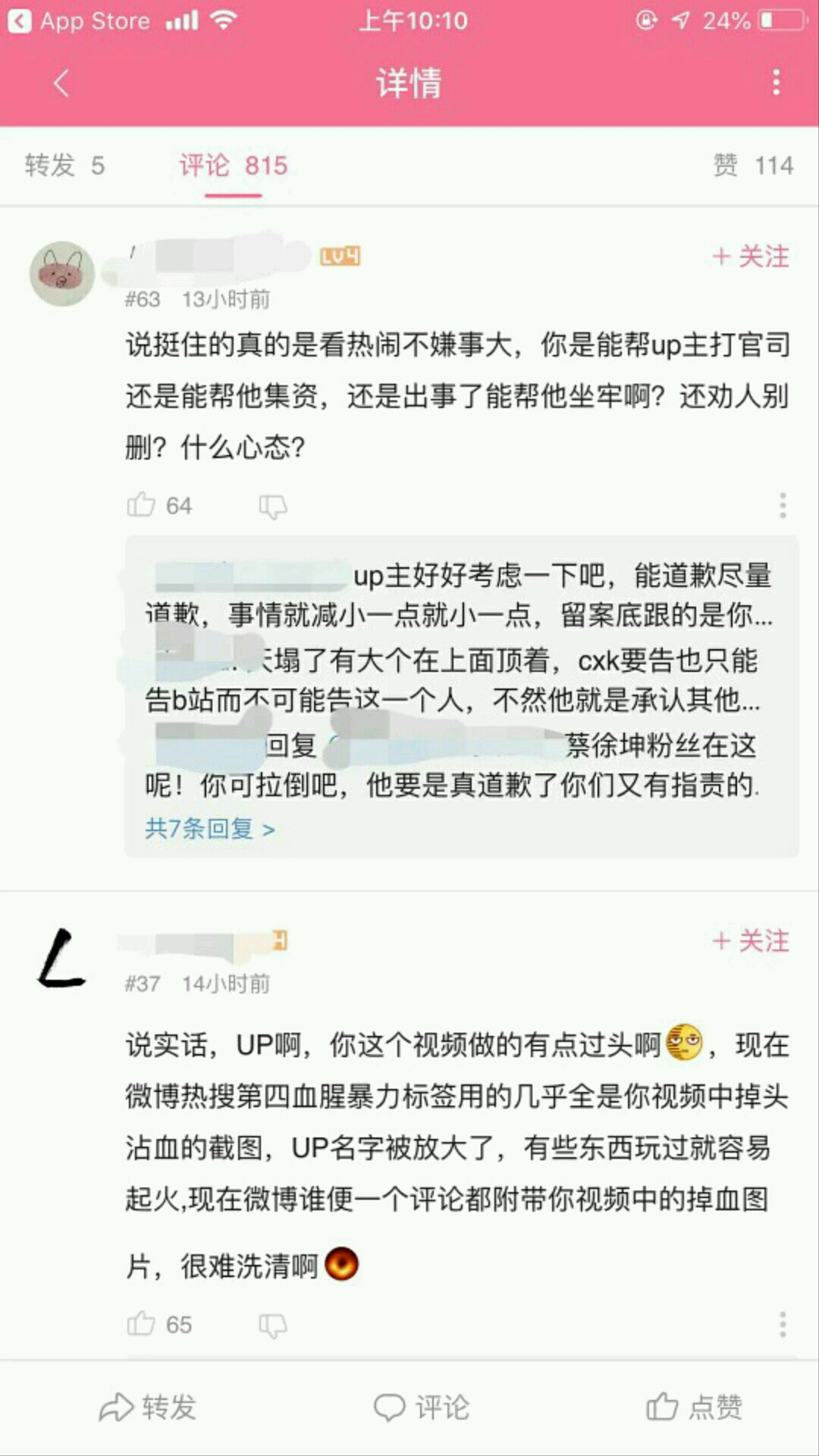The width and height of the screenshot is (819, 1456).
Task: Select the 评论 815 tab
Action: click(x=233, y=165)
